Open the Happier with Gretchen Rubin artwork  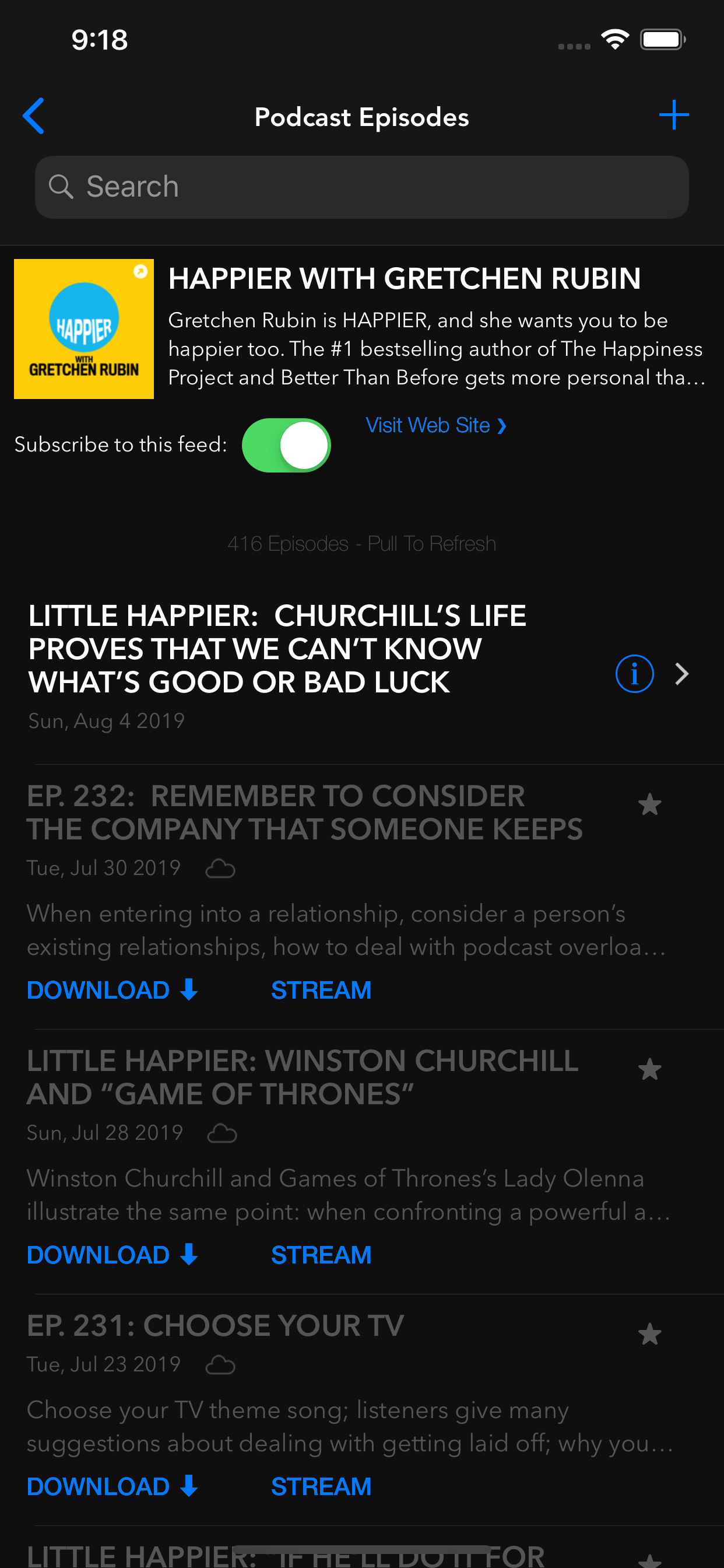pos(84,330)
